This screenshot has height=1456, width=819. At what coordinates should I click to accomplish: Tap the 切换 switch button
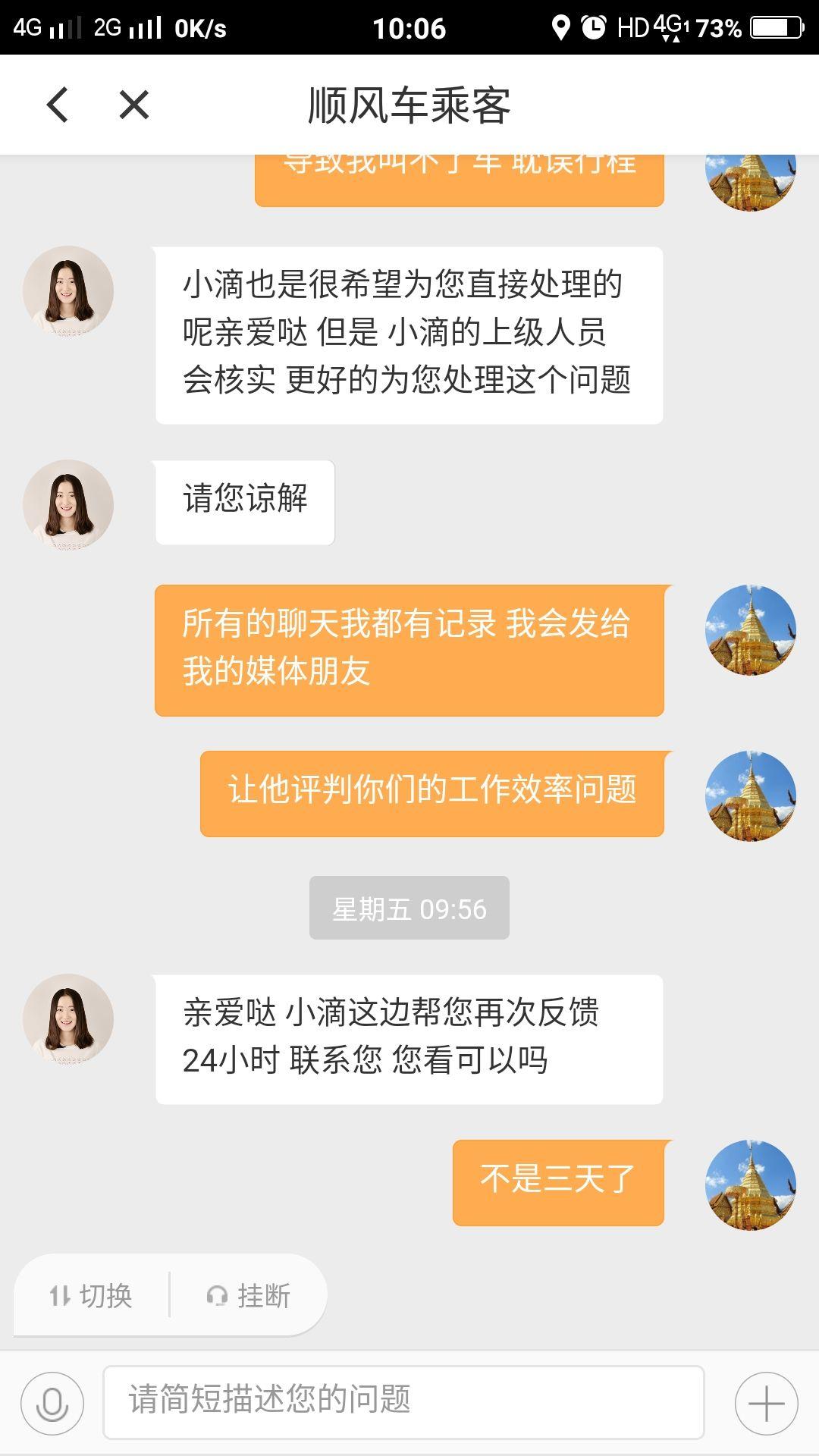click(91, 1295)
